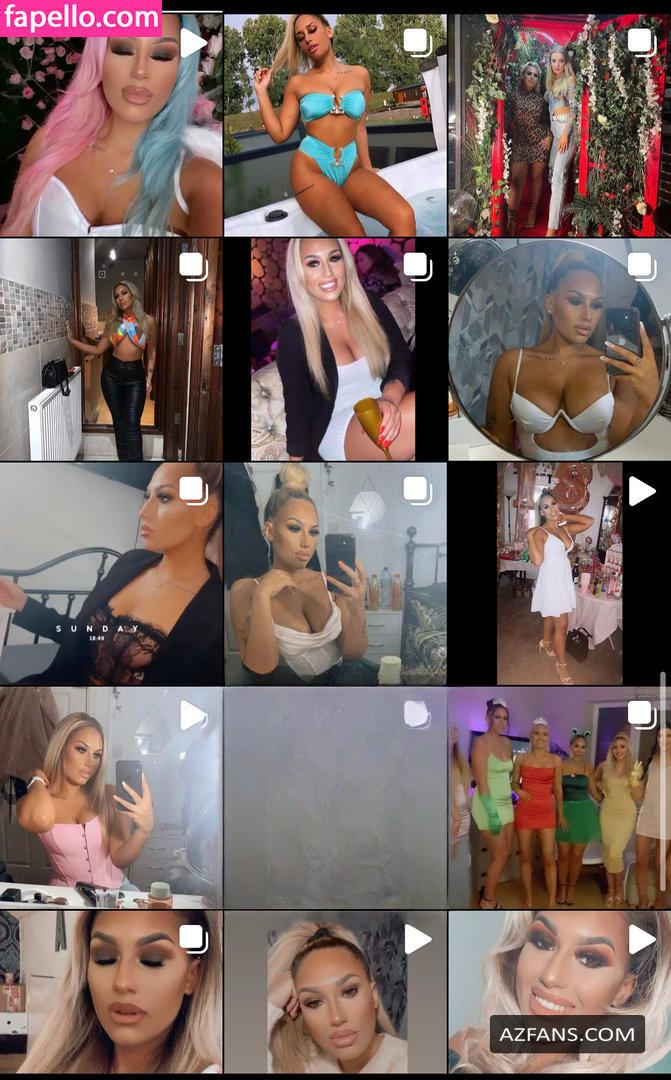View the black blazer post with gold bottle
The image size is (671, 1080).
point(335,349)
